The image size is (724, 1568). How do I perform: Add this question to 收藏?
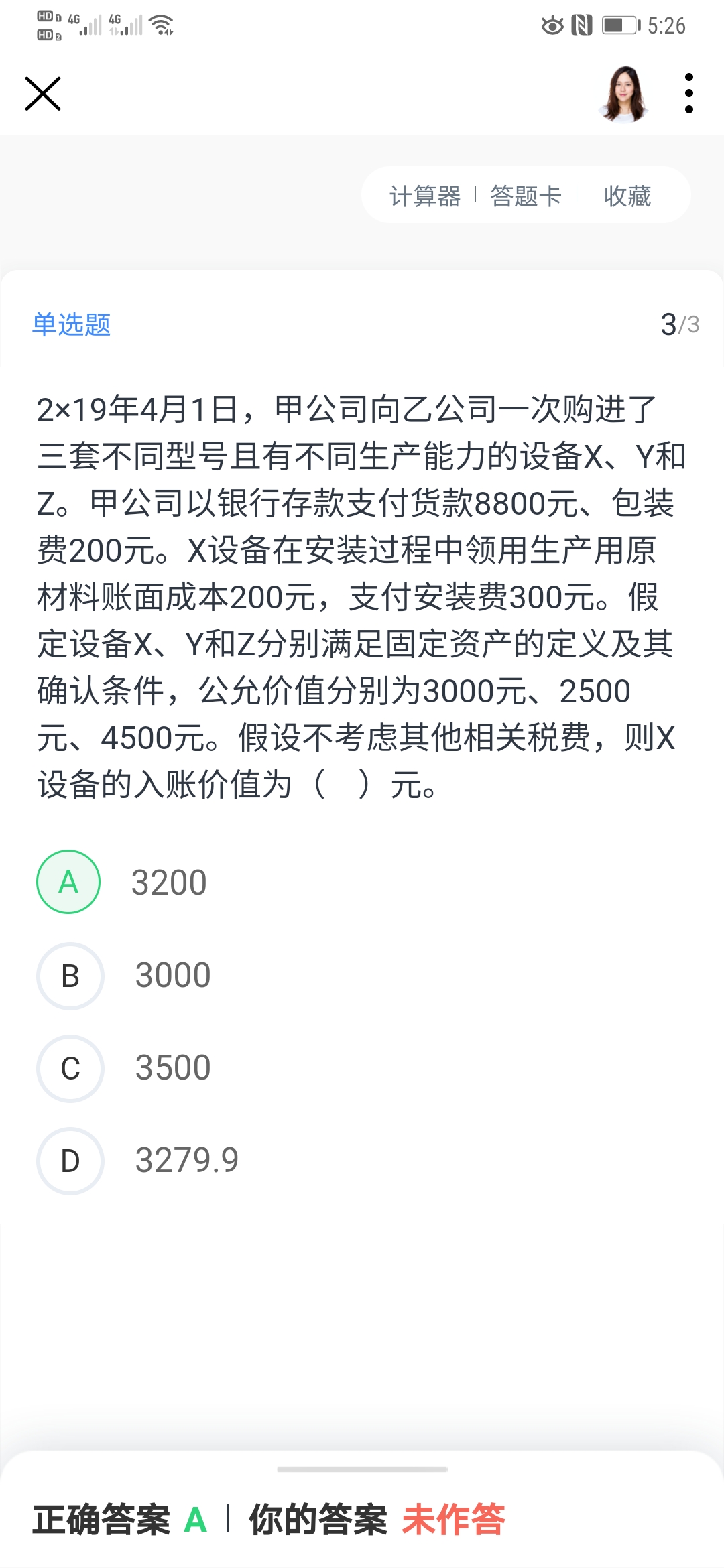click(627, 196)
